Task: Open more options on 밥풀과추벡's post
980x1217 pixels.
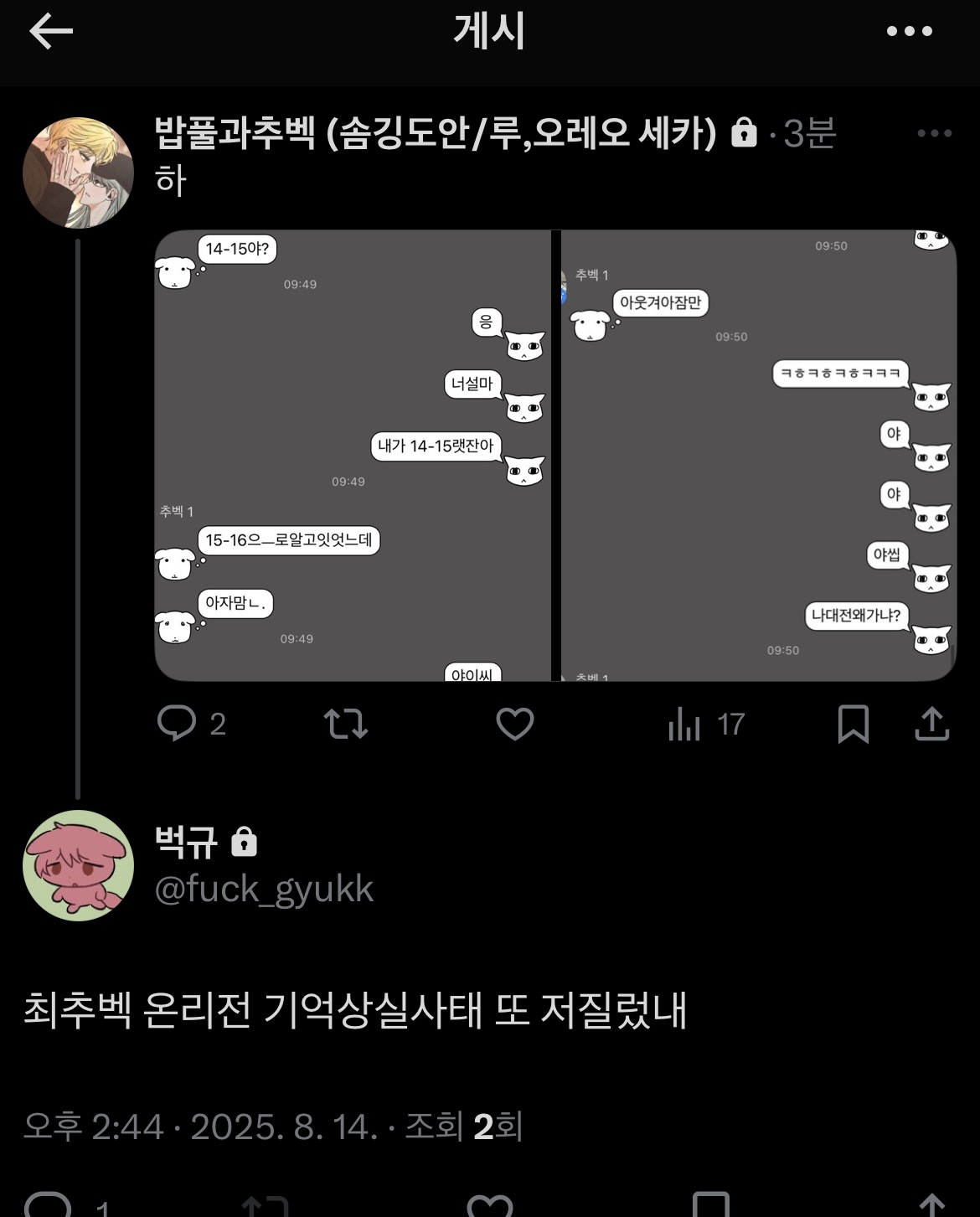Action: tap(934, 133)
